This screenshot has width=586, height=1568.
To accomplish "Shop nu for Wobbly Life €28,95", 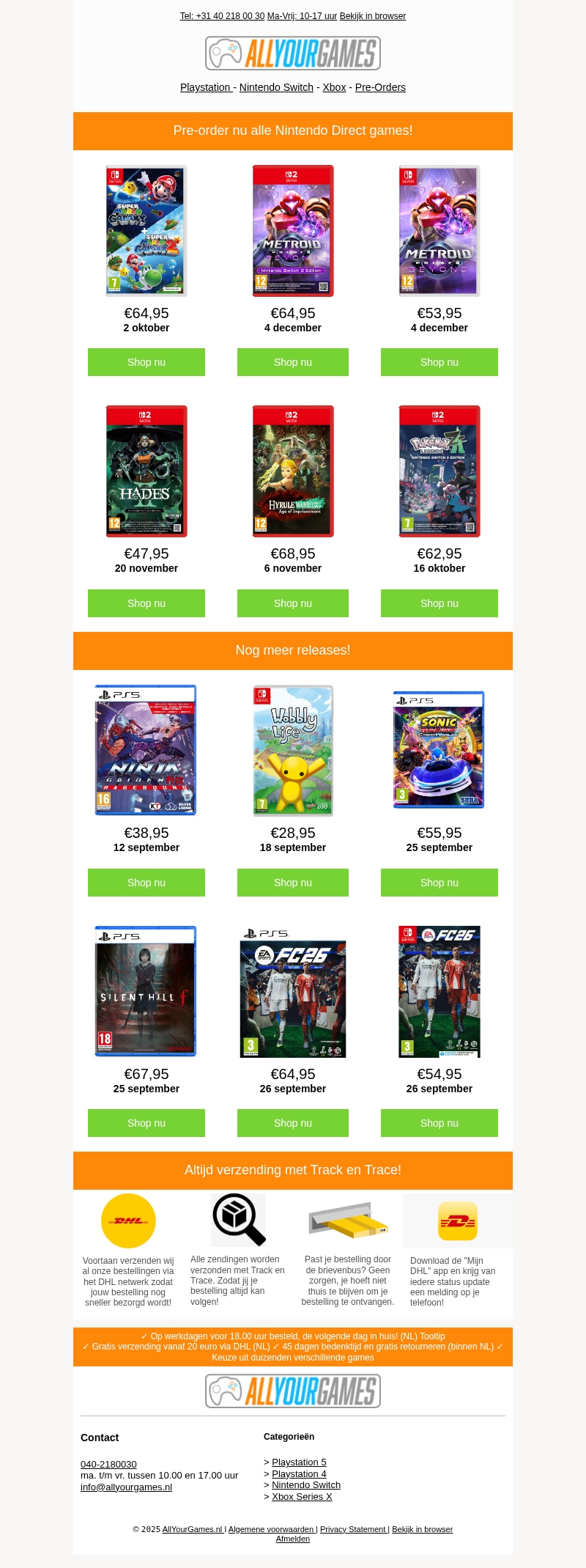I will pos(293,883).
